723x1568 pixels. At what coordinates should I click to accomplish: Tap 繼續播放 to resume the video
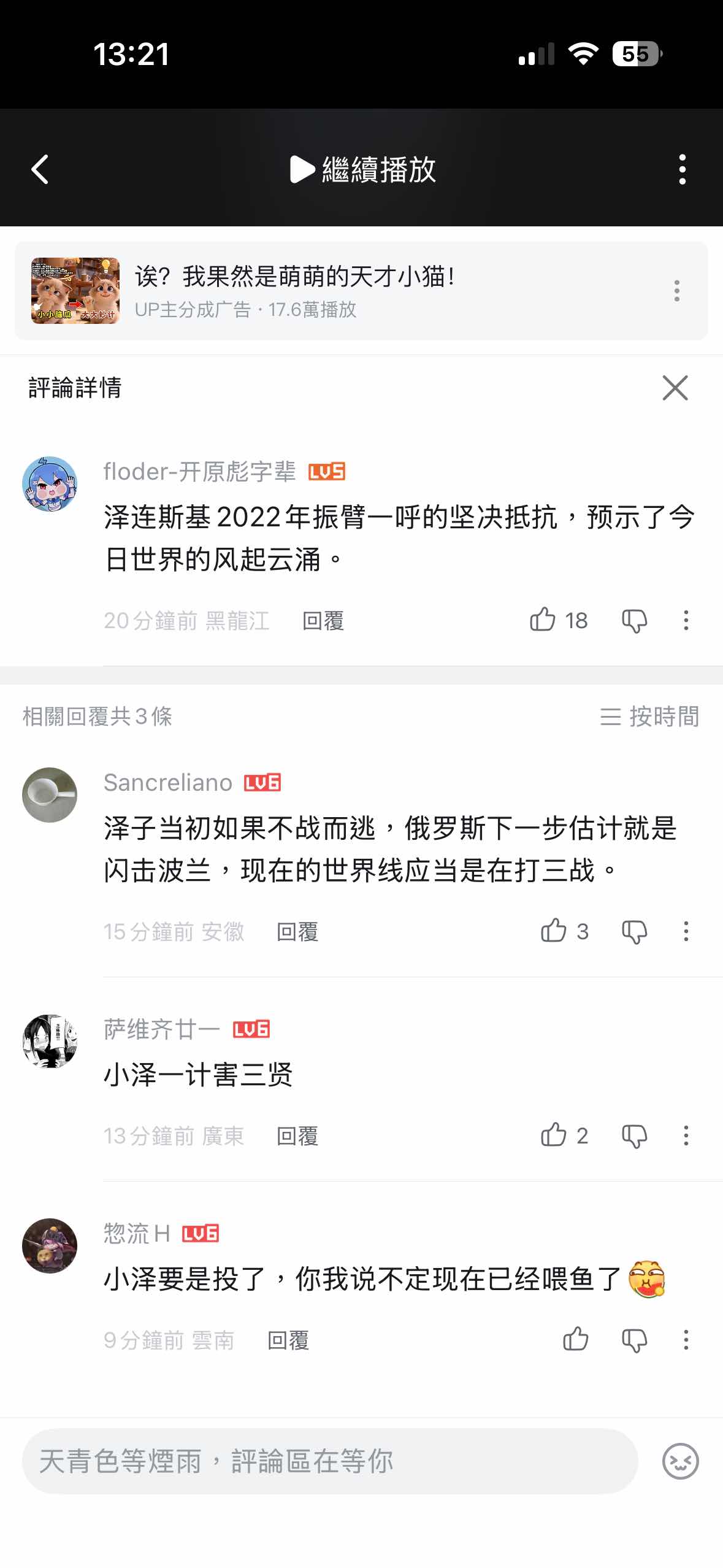(362, 169)
